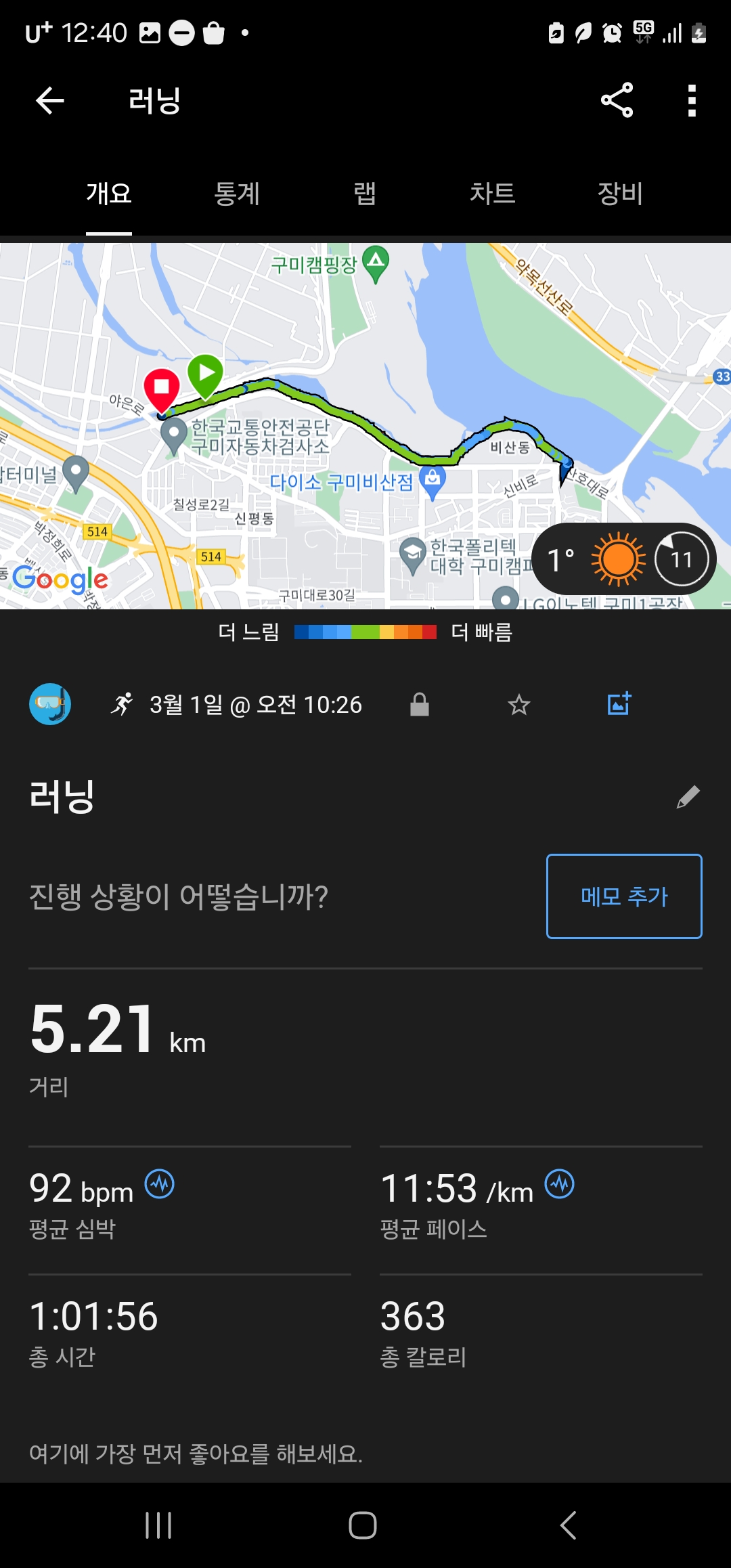Edit the activity name 러닝
This screenshot has width=731, height=1568.
688,797
